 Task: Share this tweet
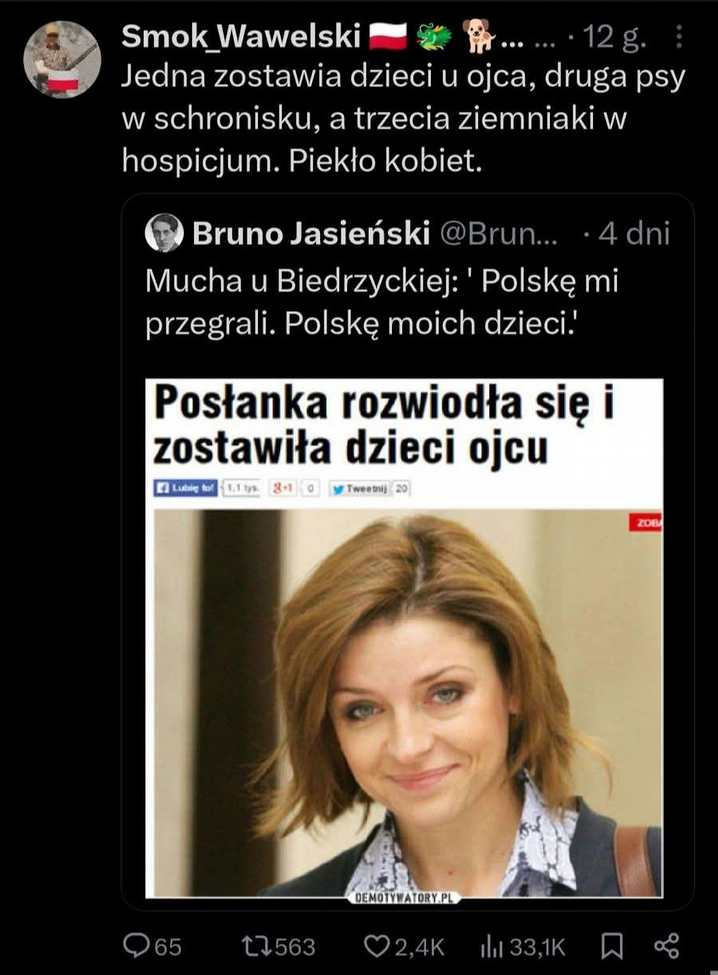coord(666,946)
